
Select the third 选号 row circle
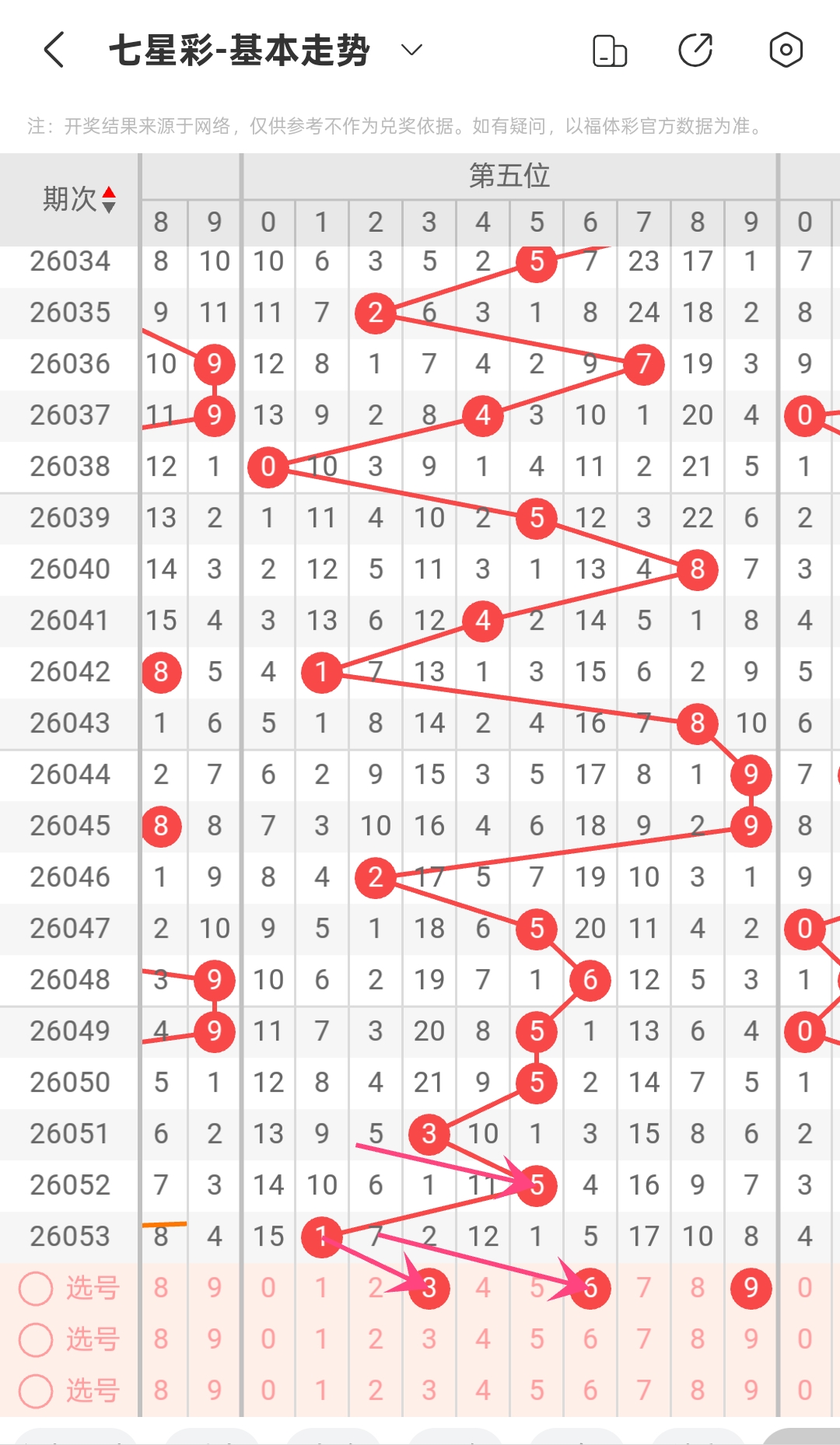point(36,1391)
